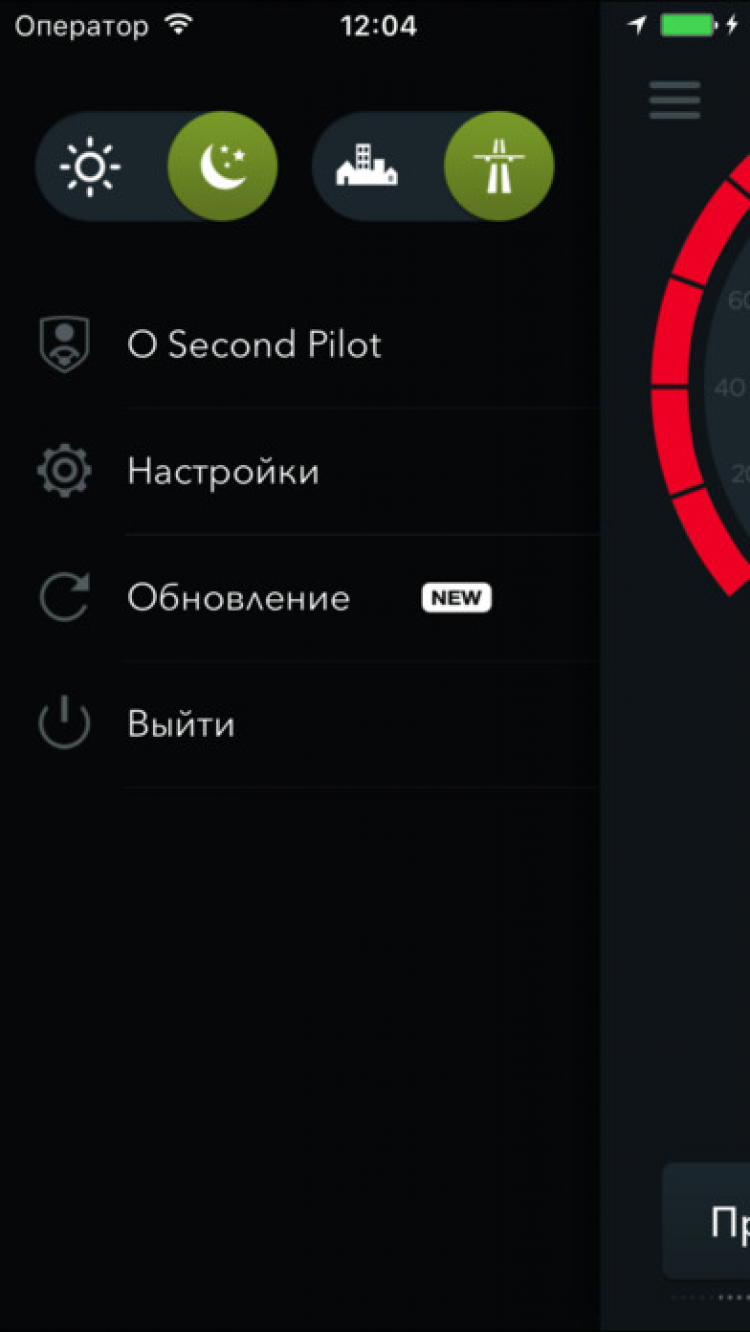The height and width of the screenshot is (1332, 750).
Task: Select night mode with the moon icon
Action: click(x=222, y=166)
